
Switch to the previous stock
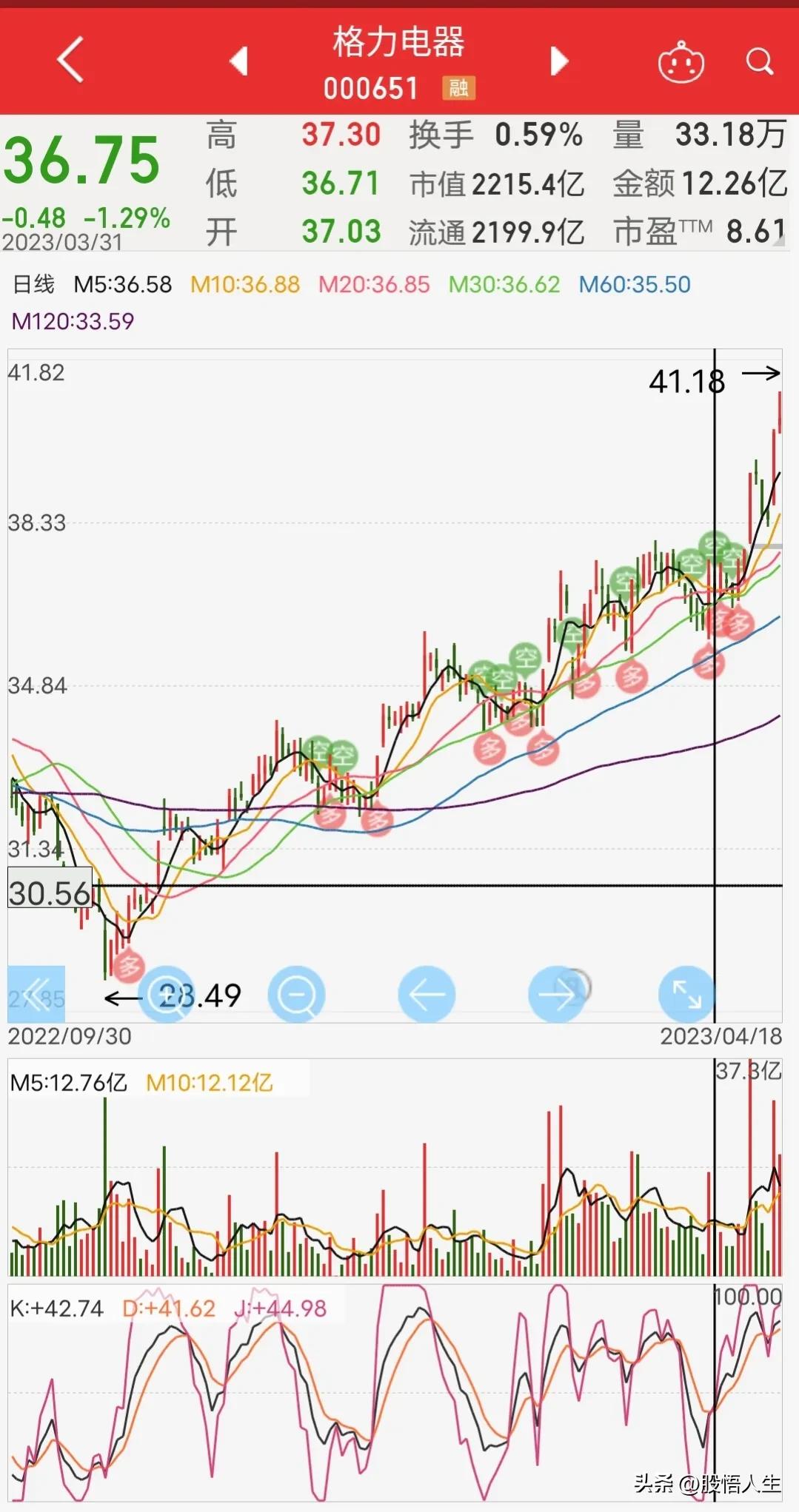238,61
